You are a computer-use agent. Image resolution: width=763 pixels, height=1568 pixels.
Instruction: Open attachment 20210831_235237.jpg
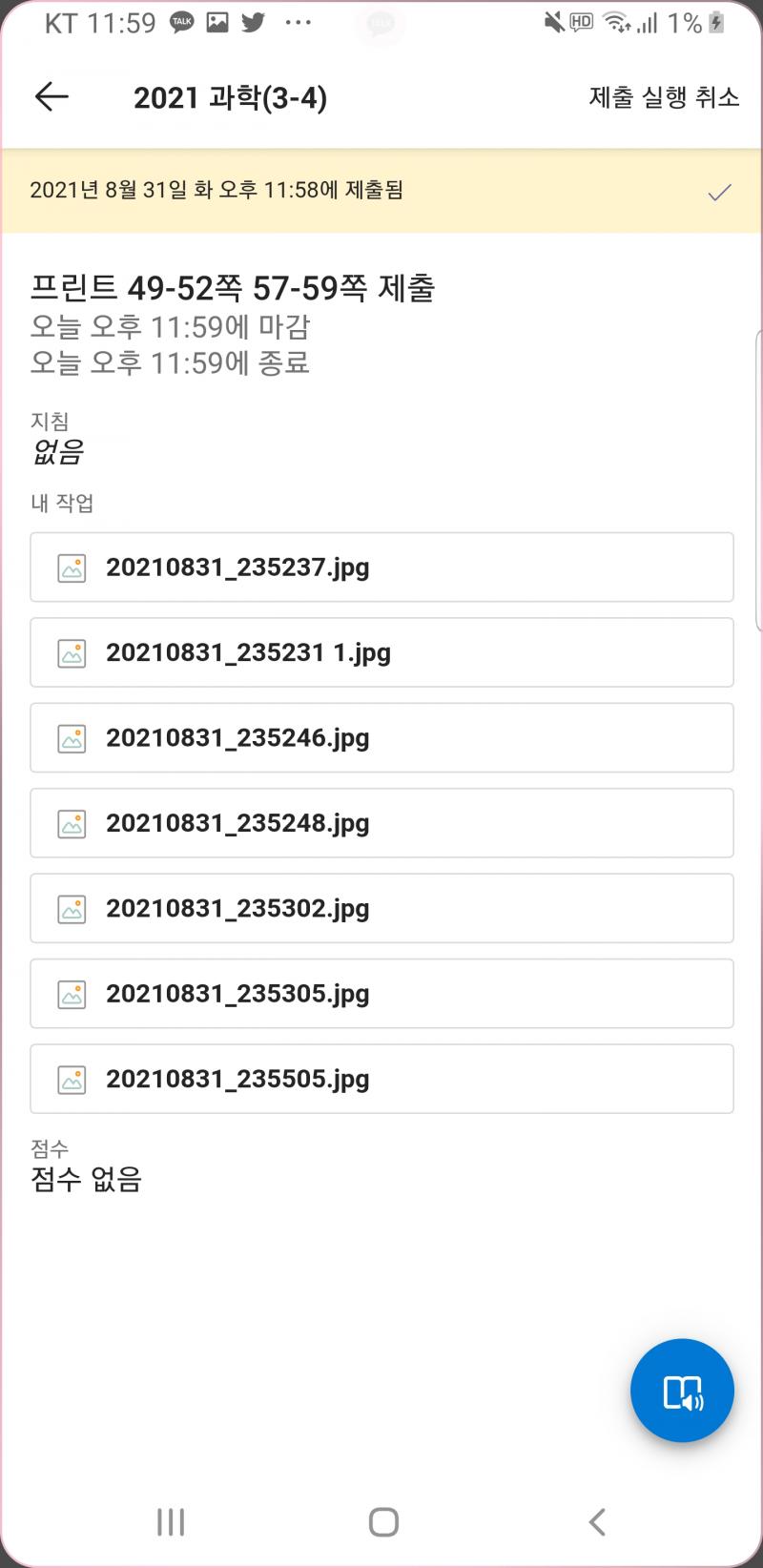[x=381, y=567]
